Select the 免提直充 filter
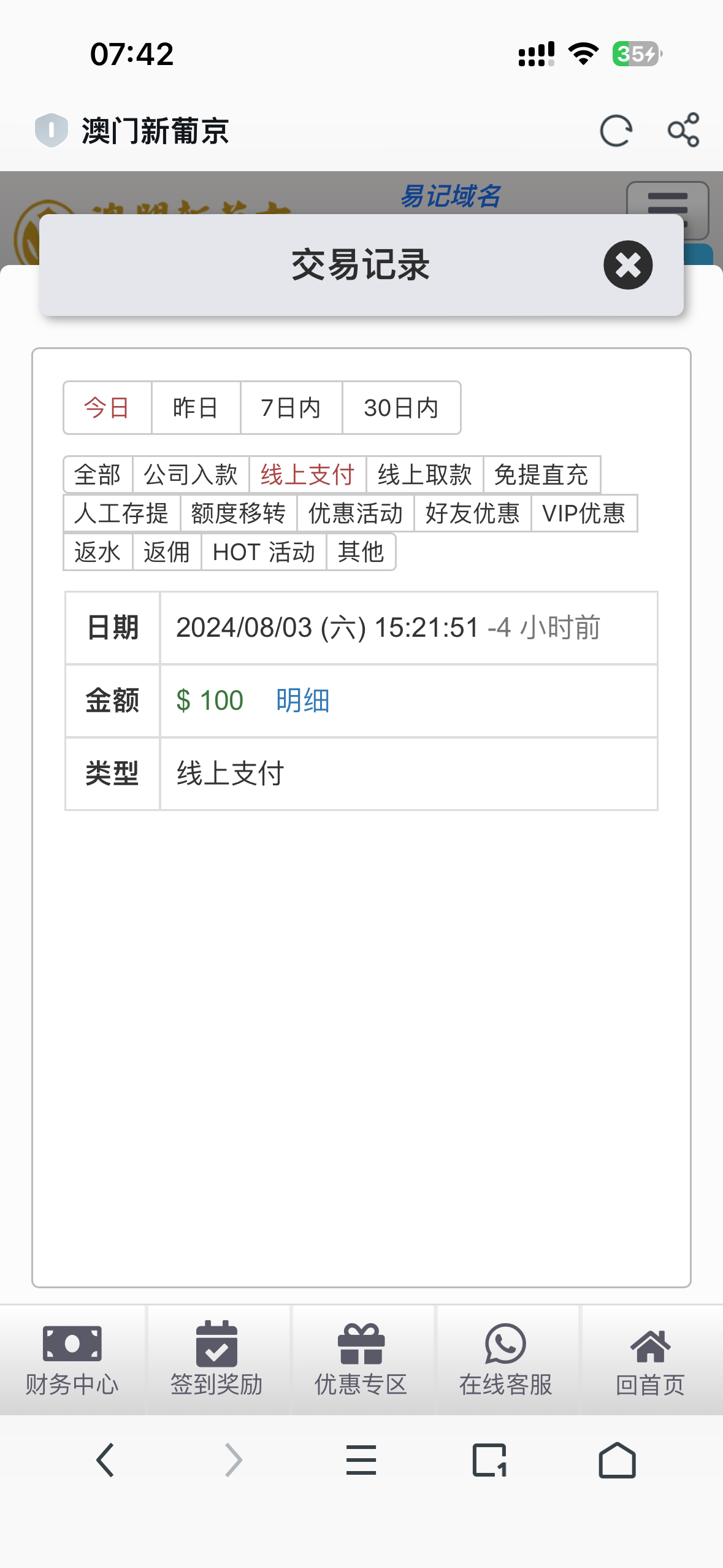This screenshot has width=723, height=1568. point(541,474)
